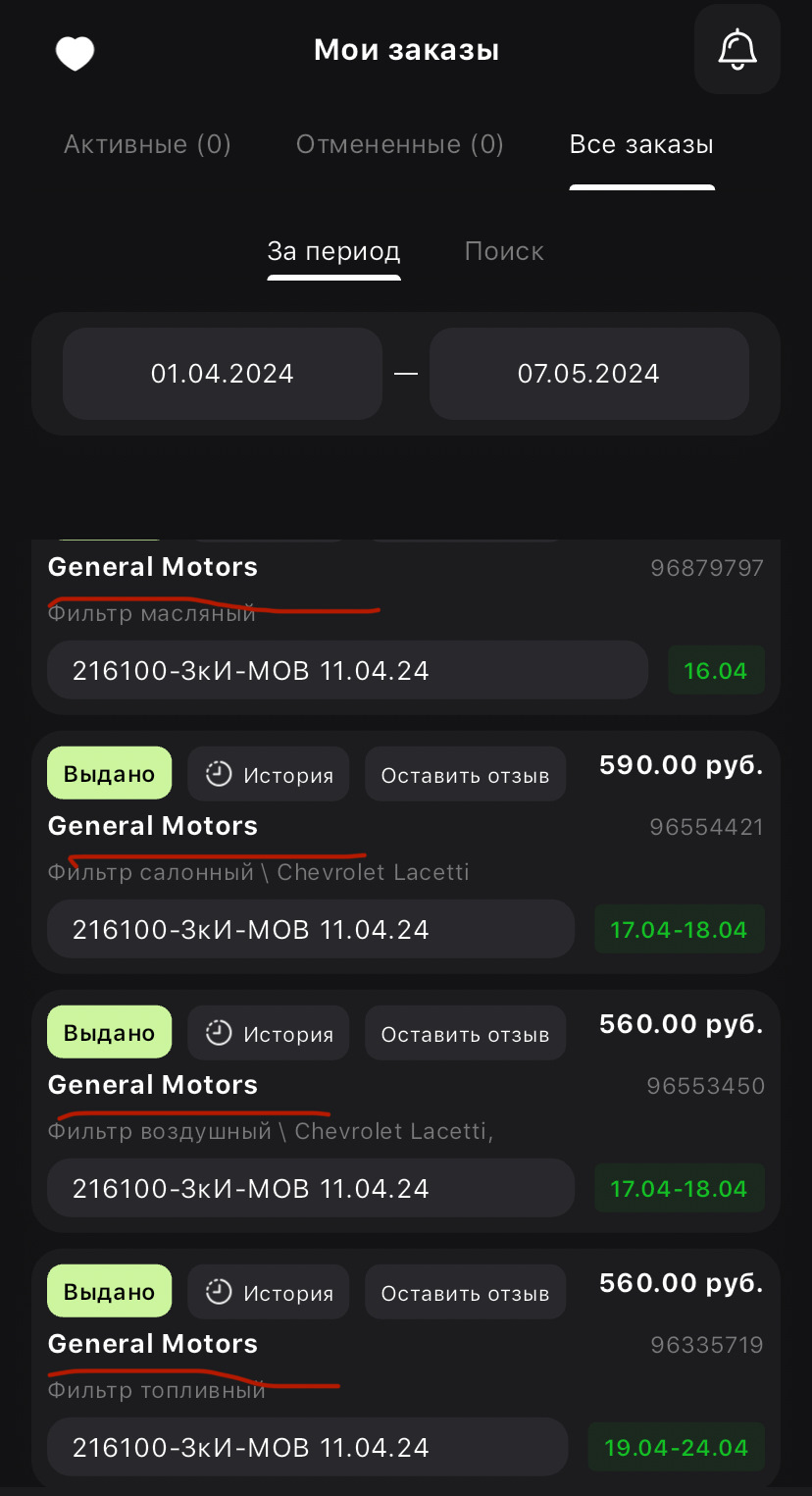The image size is (812, 1496).
Task: View История for order 96553450
Action: click(x=269, y=1034)
